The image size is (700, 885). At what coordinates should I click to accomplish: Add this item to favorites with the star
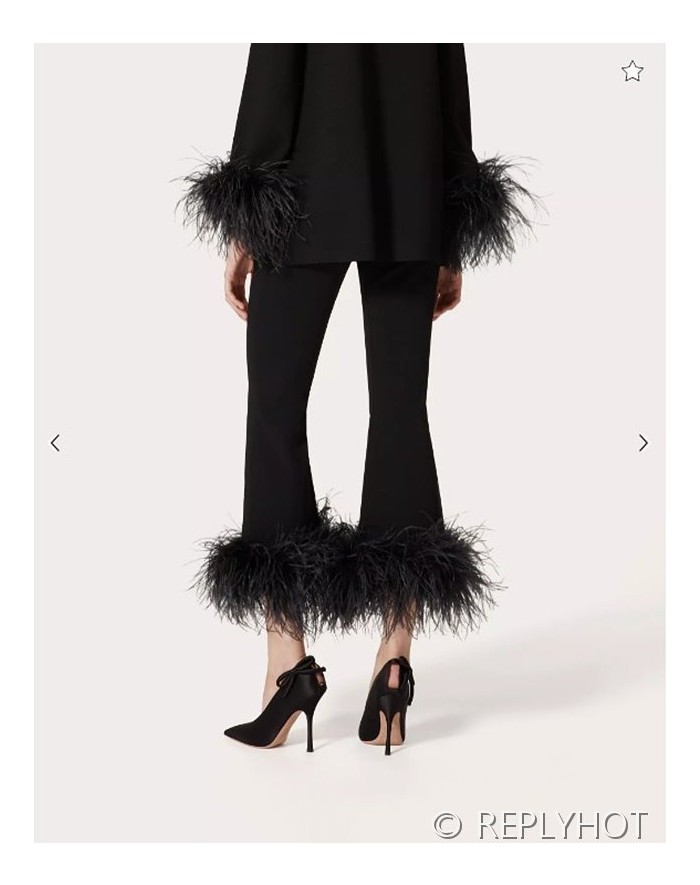632,71
